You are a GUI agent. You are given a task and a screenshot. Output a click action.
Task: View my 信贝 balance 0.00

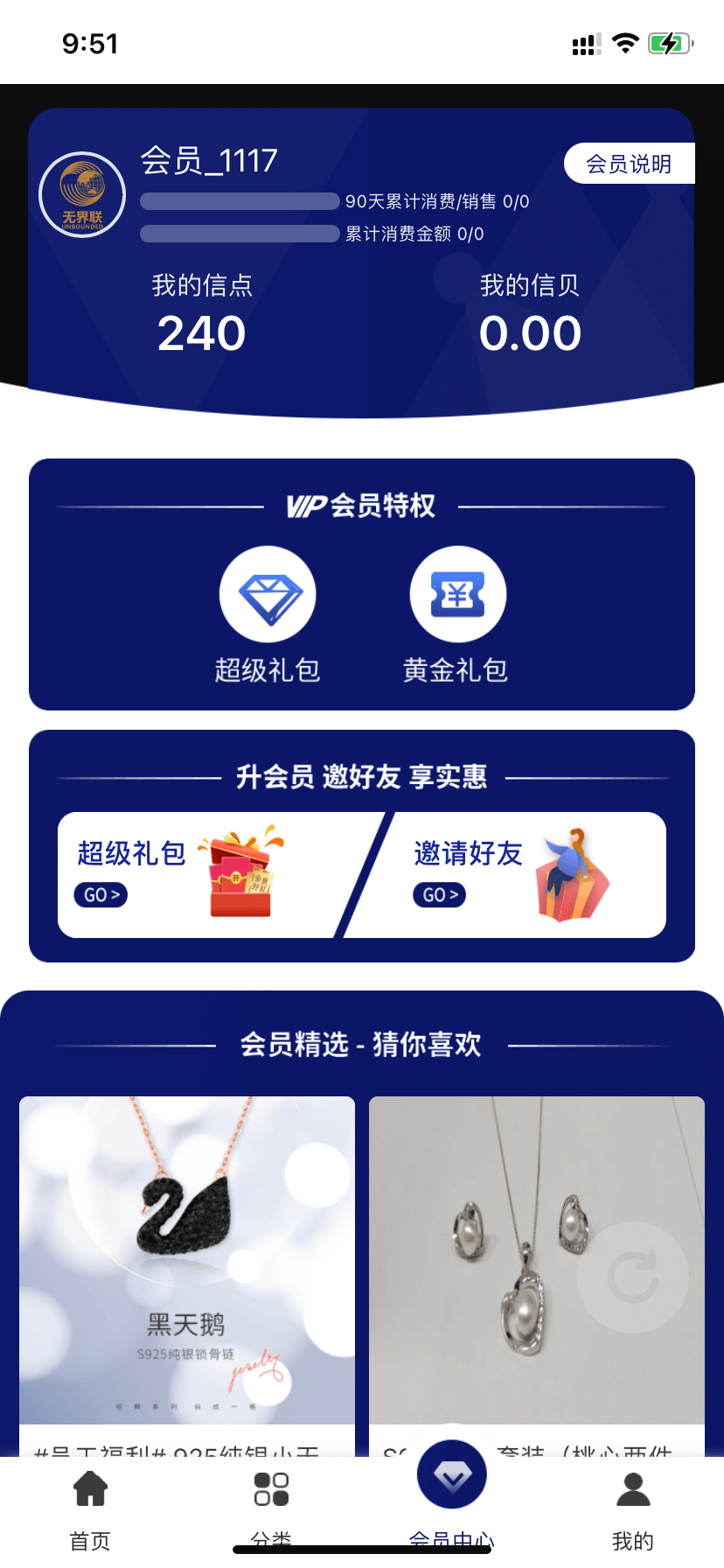tap(530, 332)
